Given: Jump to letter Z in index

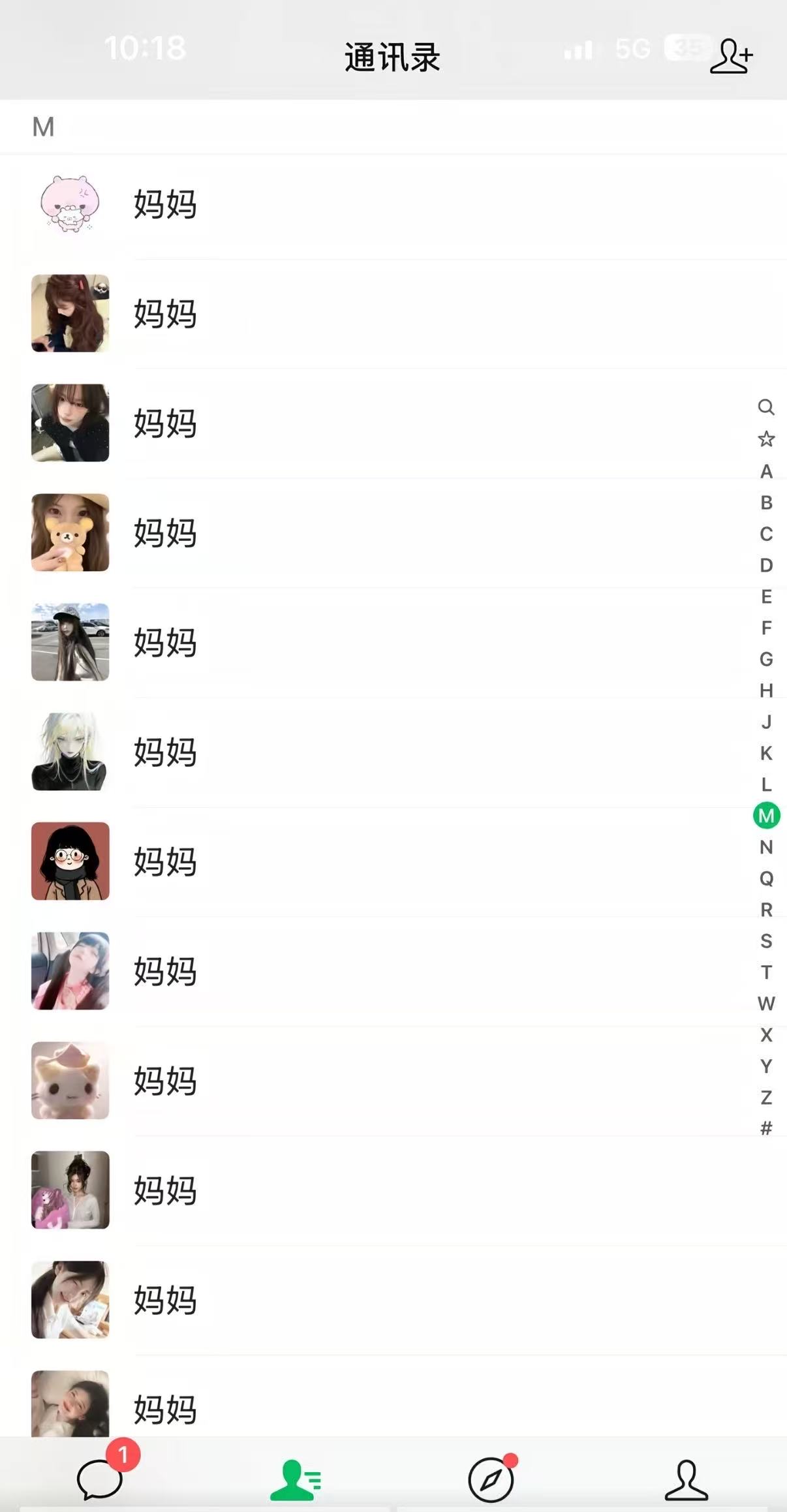Looking at the screenshot, I should tap(766, 1098).
